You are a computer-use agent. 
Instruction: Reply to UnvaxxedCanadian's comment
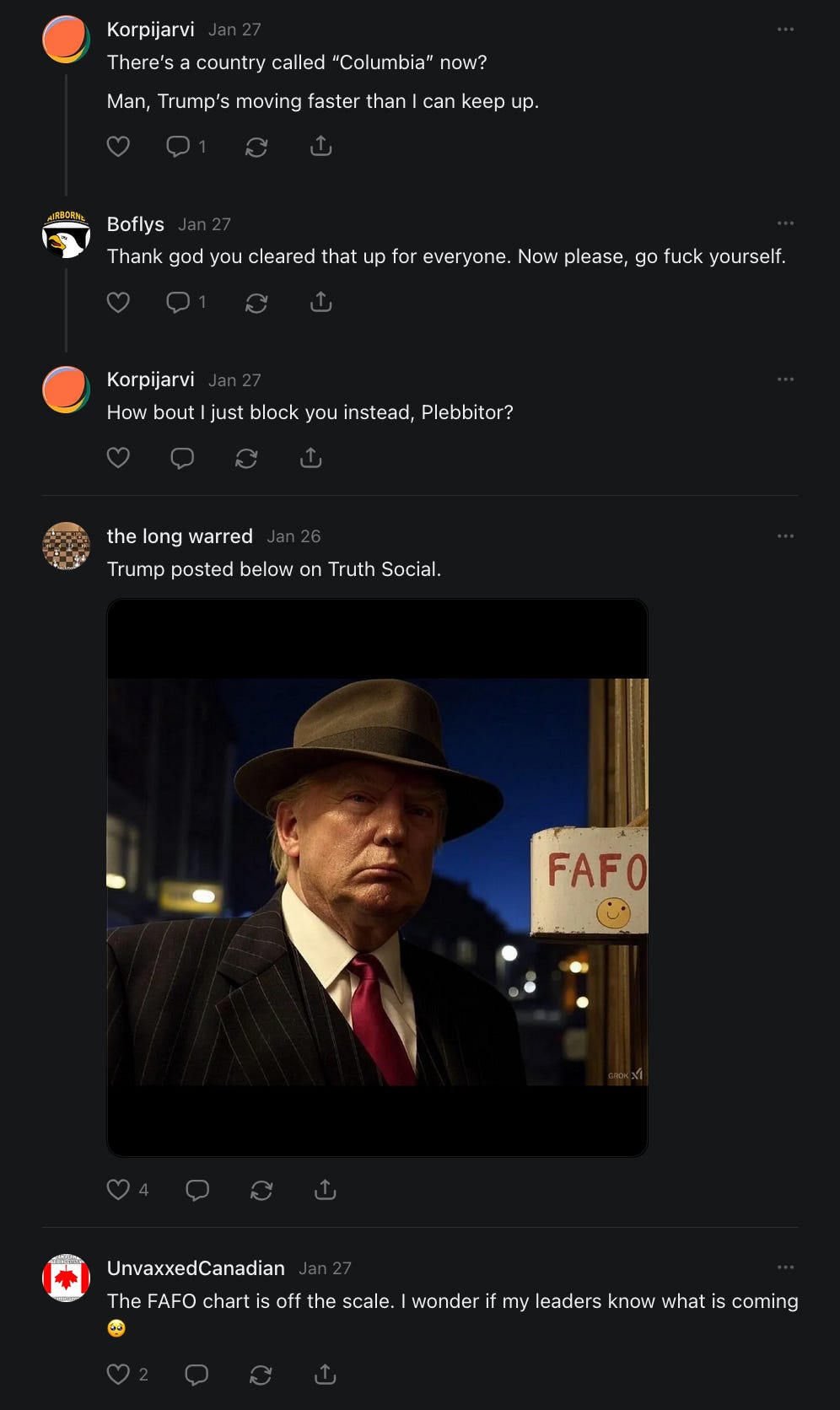click(x=197, y=1375)
